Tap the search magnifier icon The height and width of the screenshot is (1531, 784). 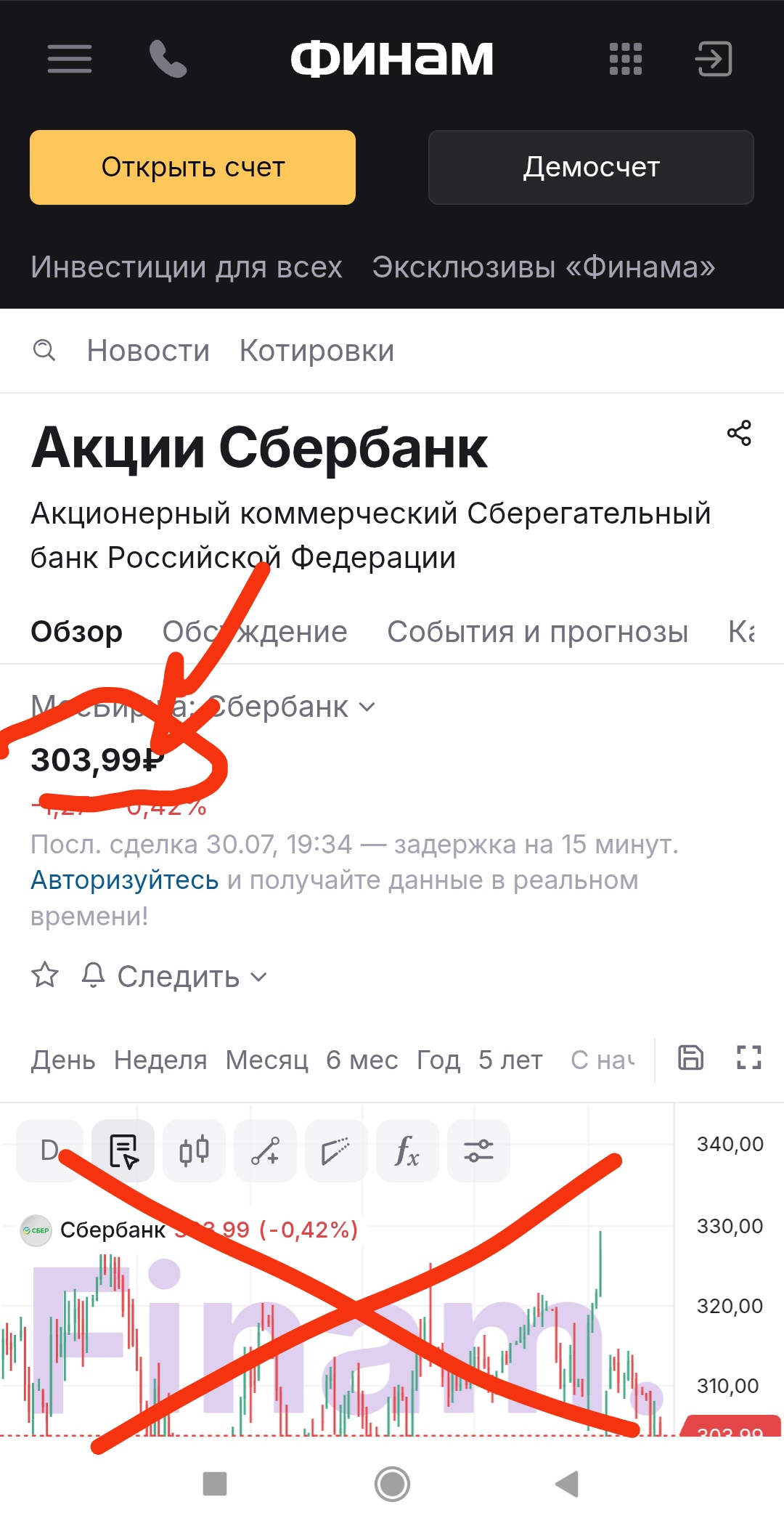tap(44, 350)
